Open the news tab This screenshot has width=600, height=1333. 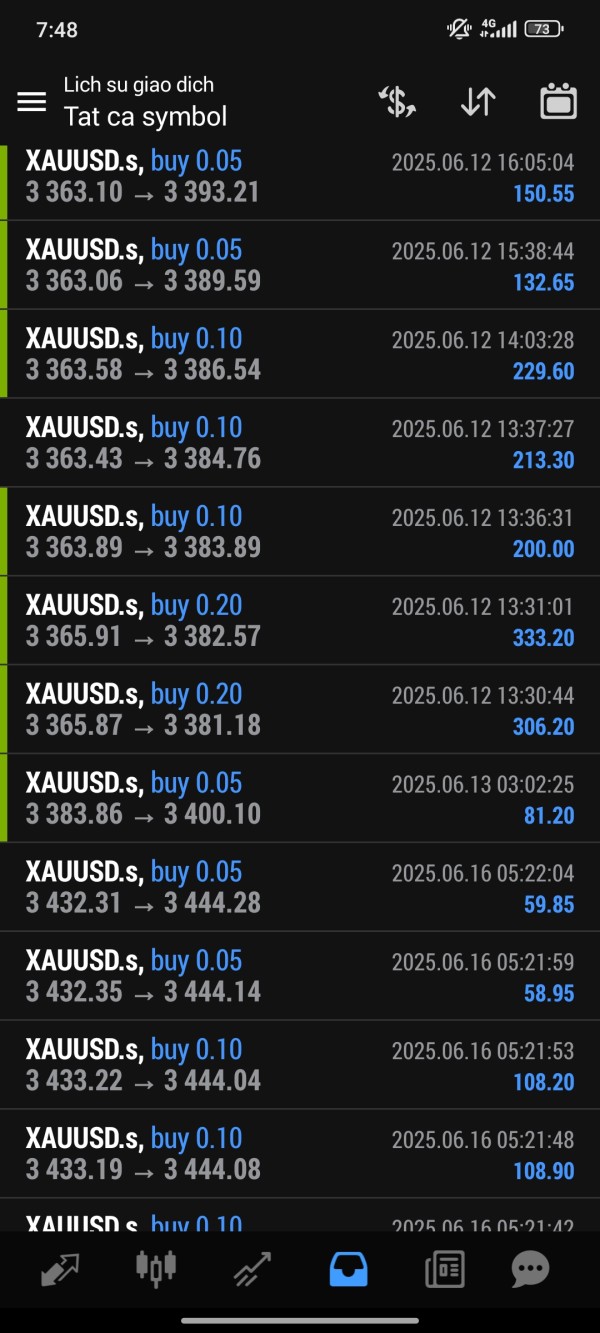point(444,1269)
